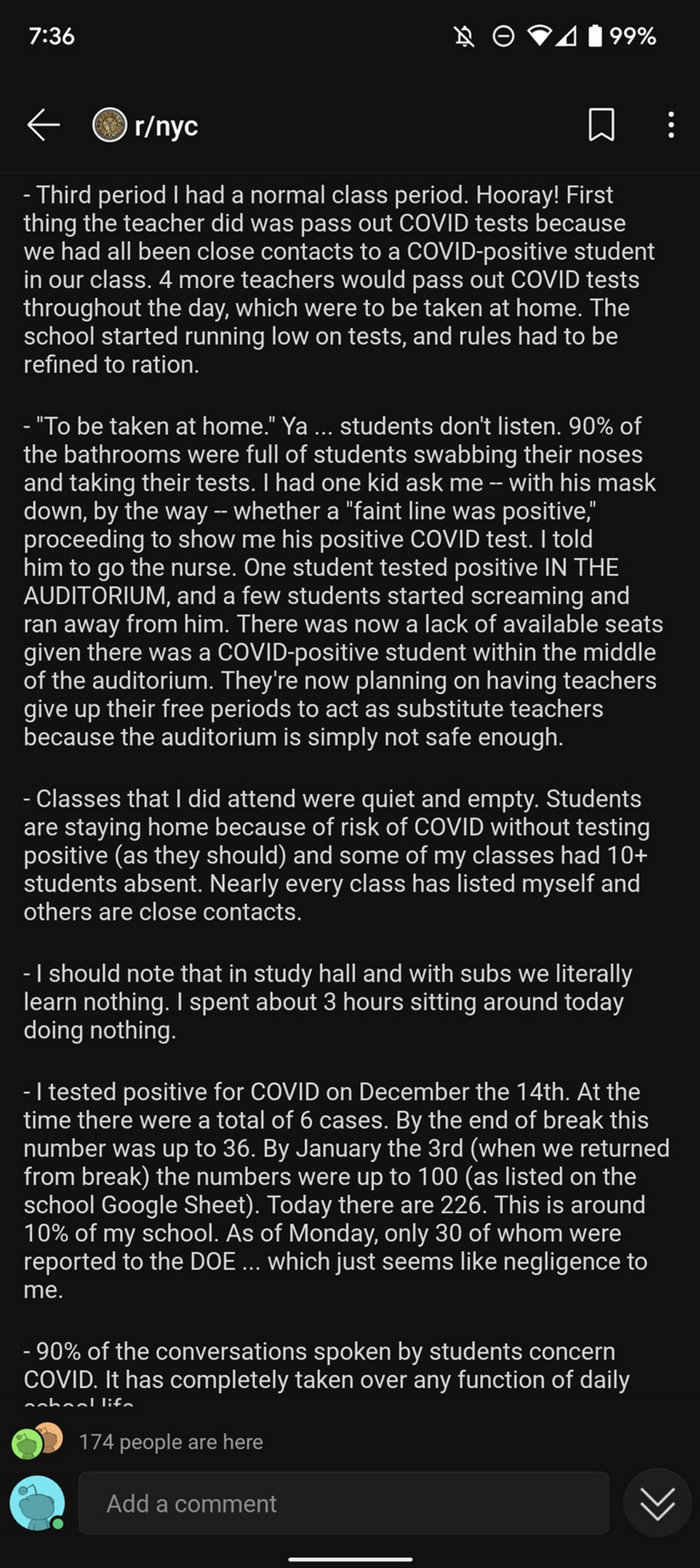Open the three-dot overflow menu
700x1568 pixels.
670,125
